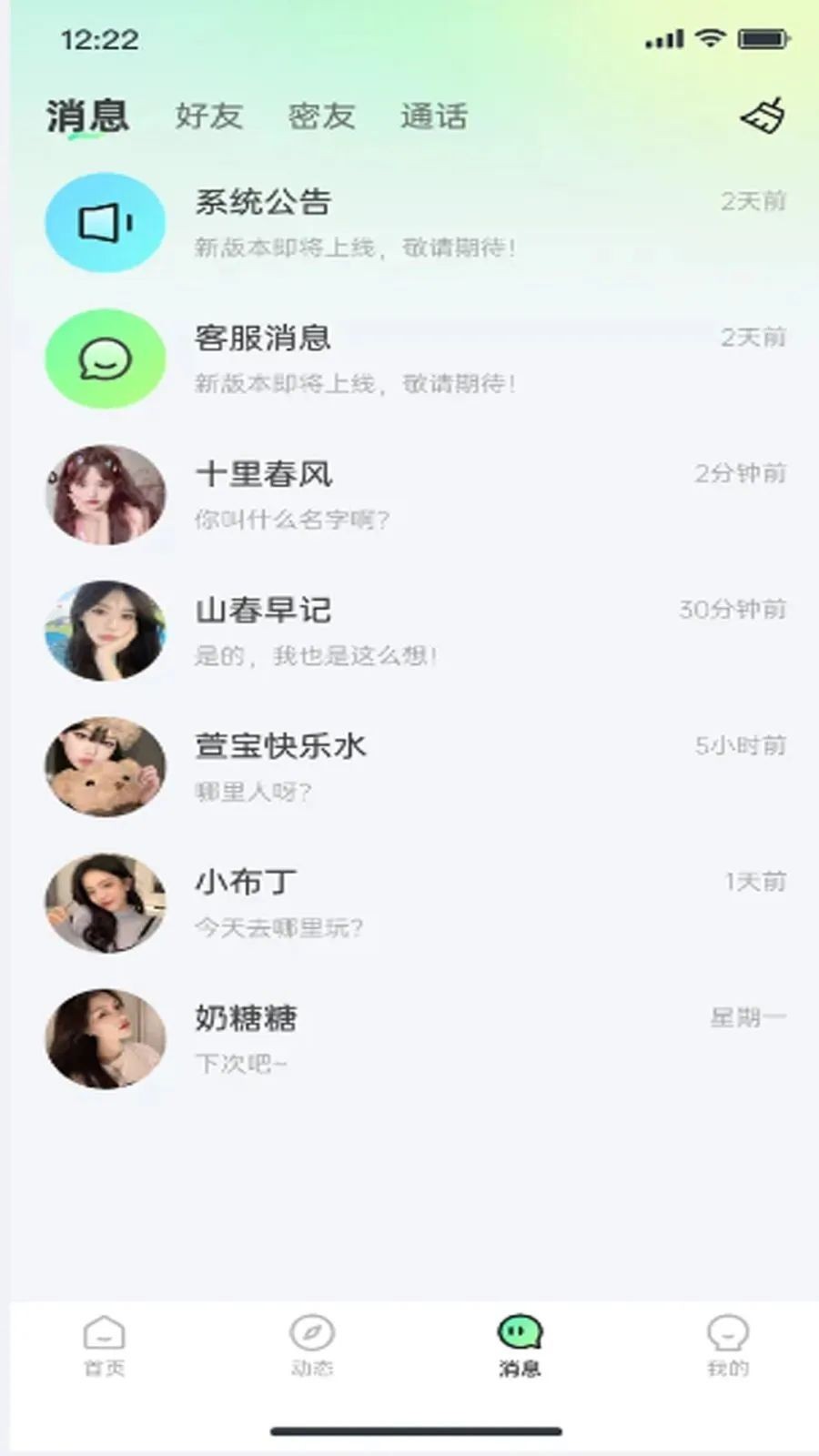Open the 通话 tab
Image resolution: width=819 pixels, height=1456 pixels.
(434, 116)
